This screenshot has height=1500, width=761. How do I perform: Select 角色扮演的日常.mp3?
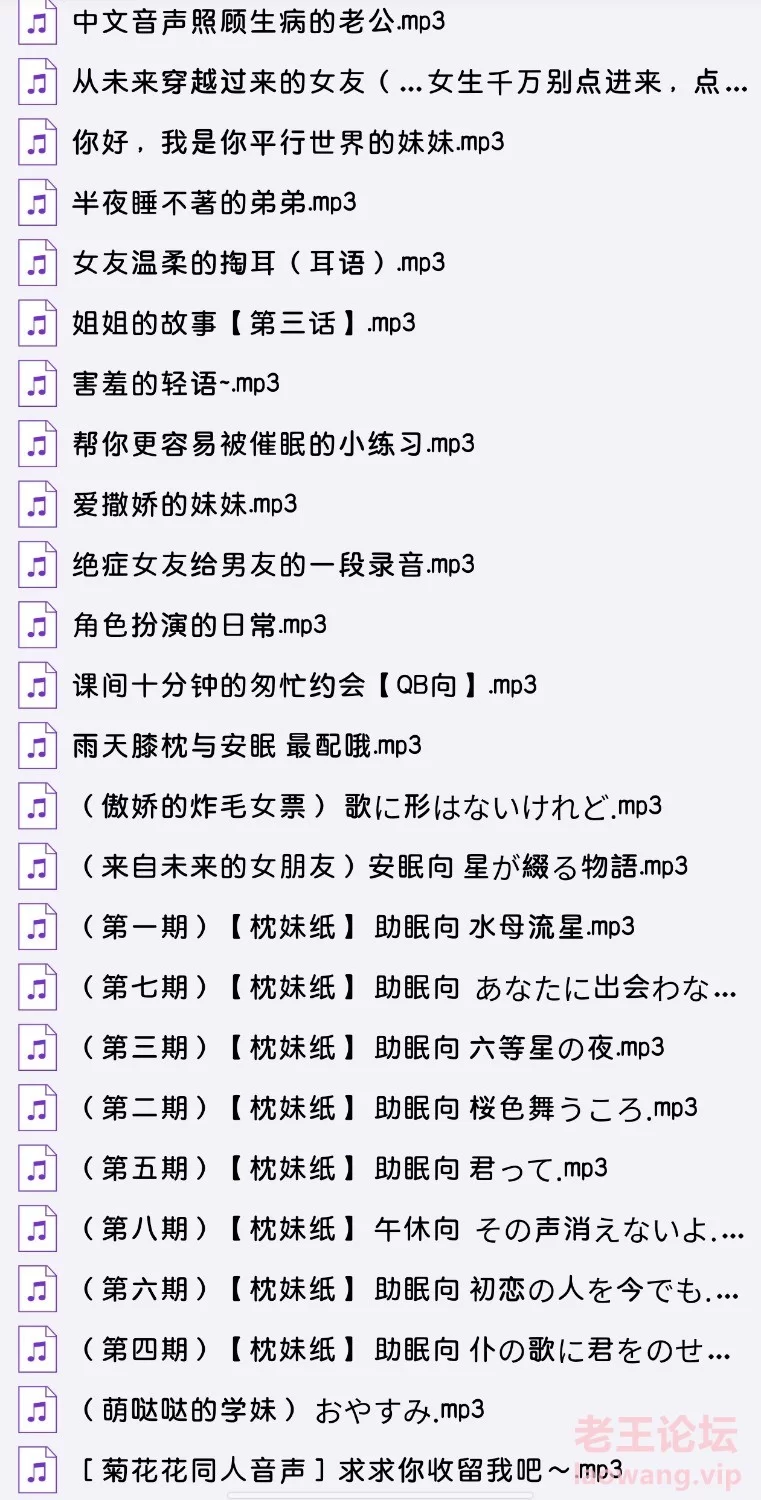click(x=380, y=626)
